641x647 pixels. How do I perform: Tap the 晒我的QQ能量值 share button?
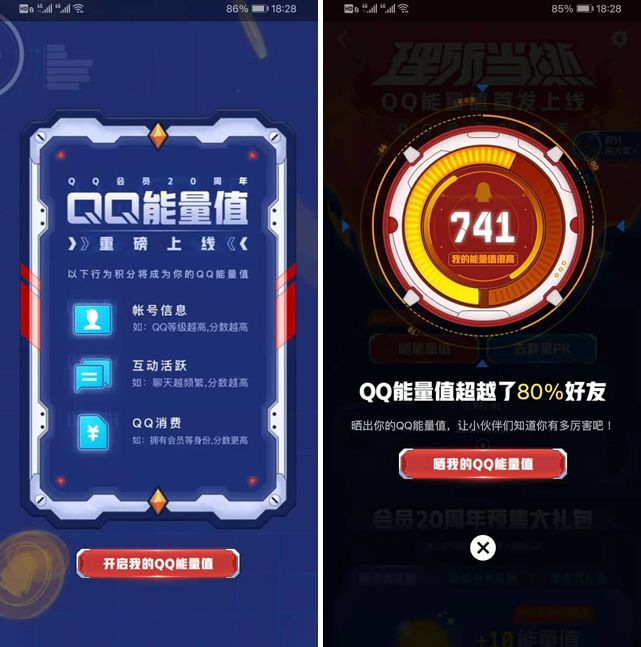483,464
